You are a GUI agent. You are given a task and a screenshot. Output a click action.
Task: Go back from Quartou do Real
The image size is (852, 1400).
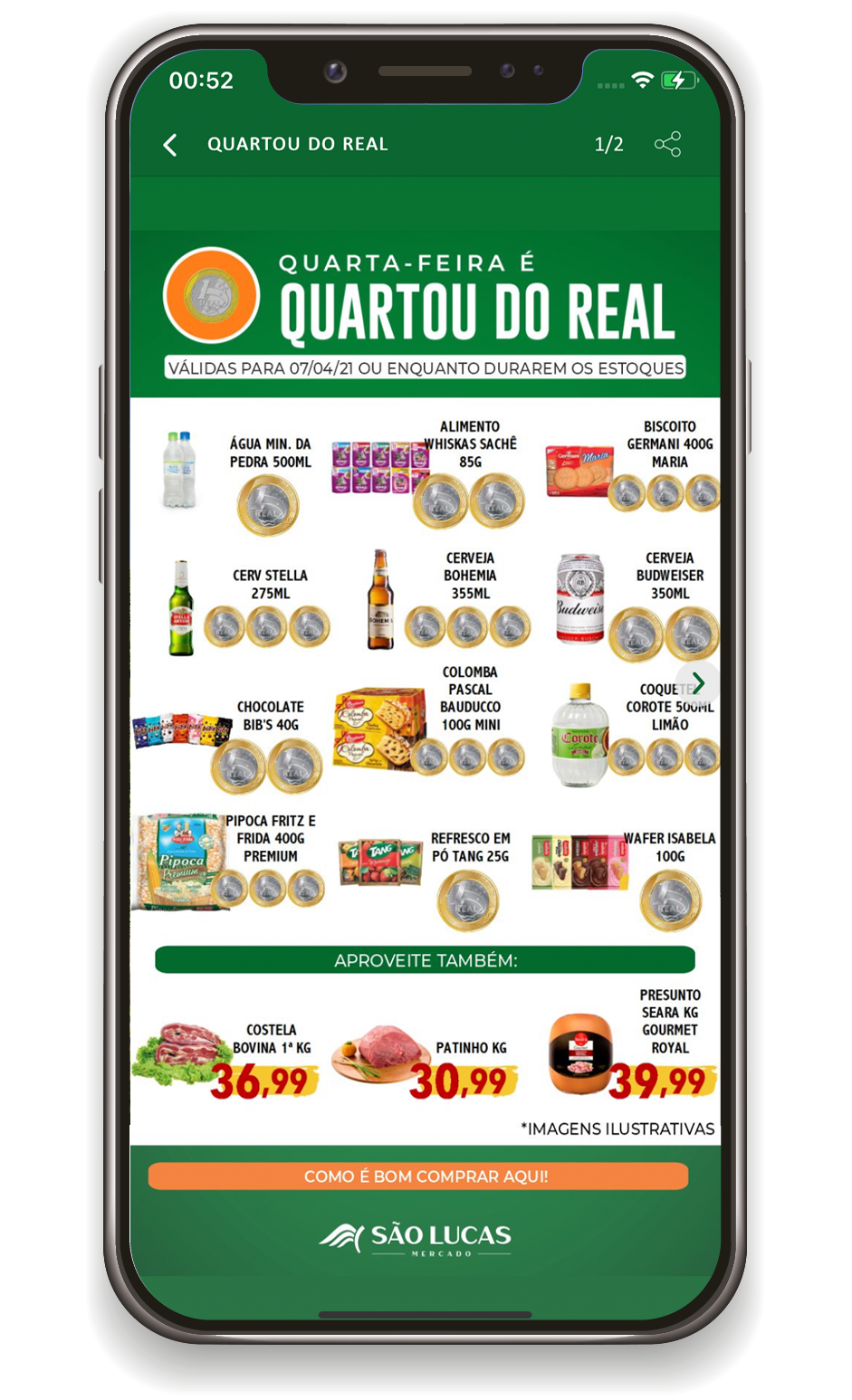[170, 145]
